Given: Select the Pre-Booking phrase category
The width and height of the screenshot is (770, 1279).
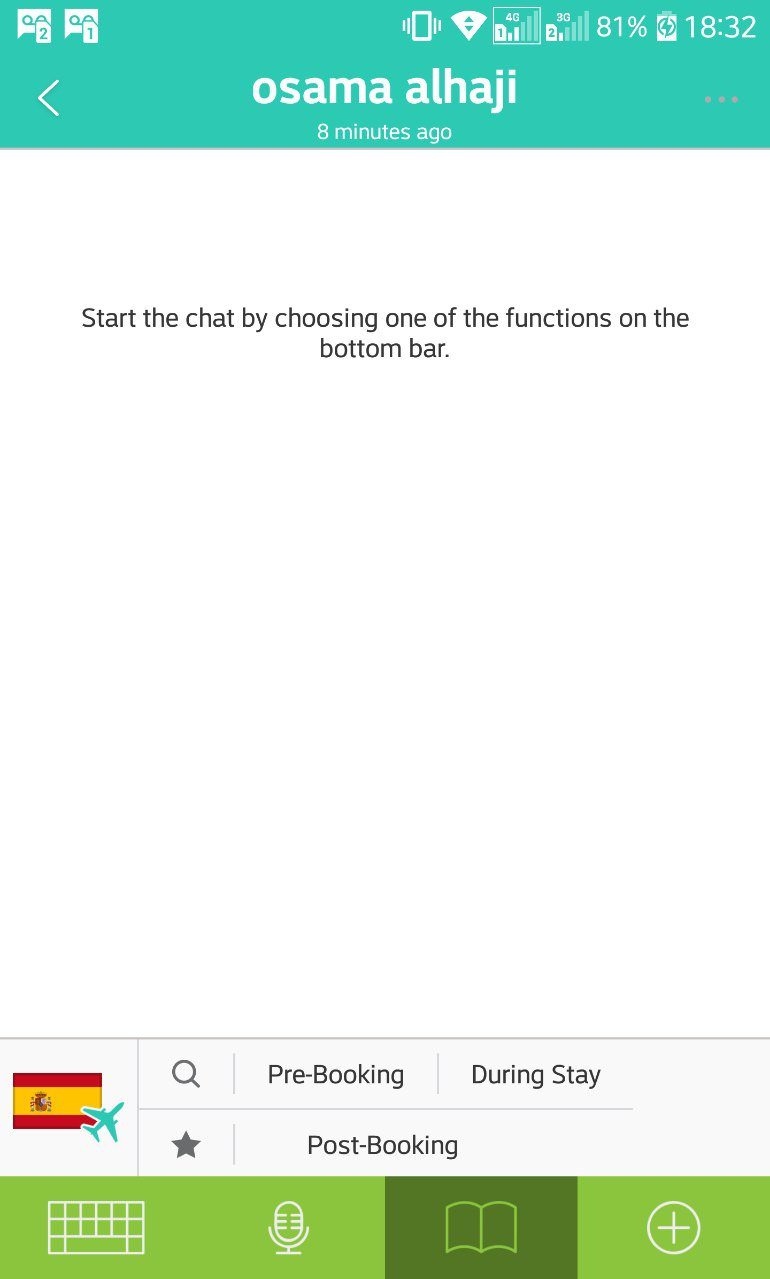Looking at the screenshot, I should [x=336, y=1074].
